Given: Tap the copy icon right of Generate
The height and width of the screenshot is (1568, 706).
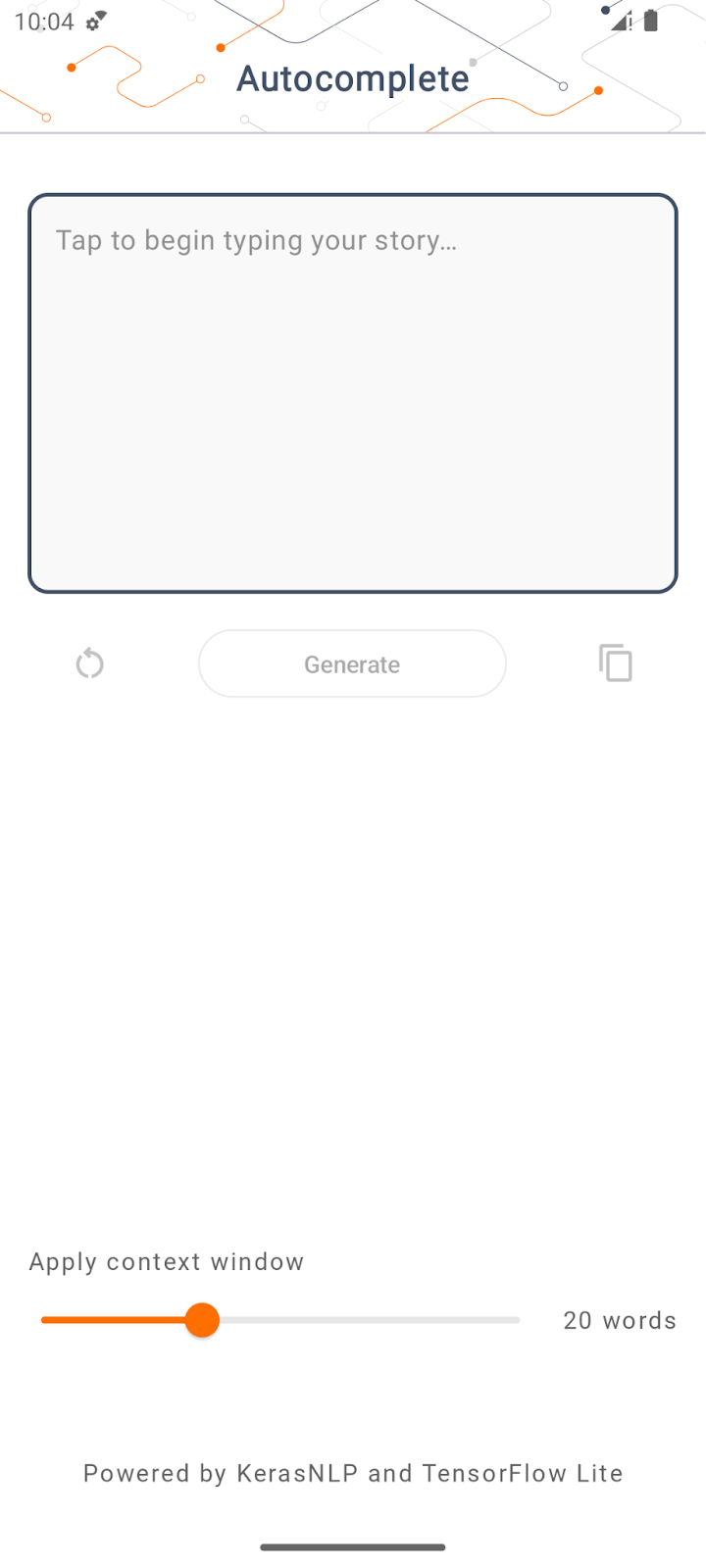Looking at the screenshot, I should coord(616,663).
